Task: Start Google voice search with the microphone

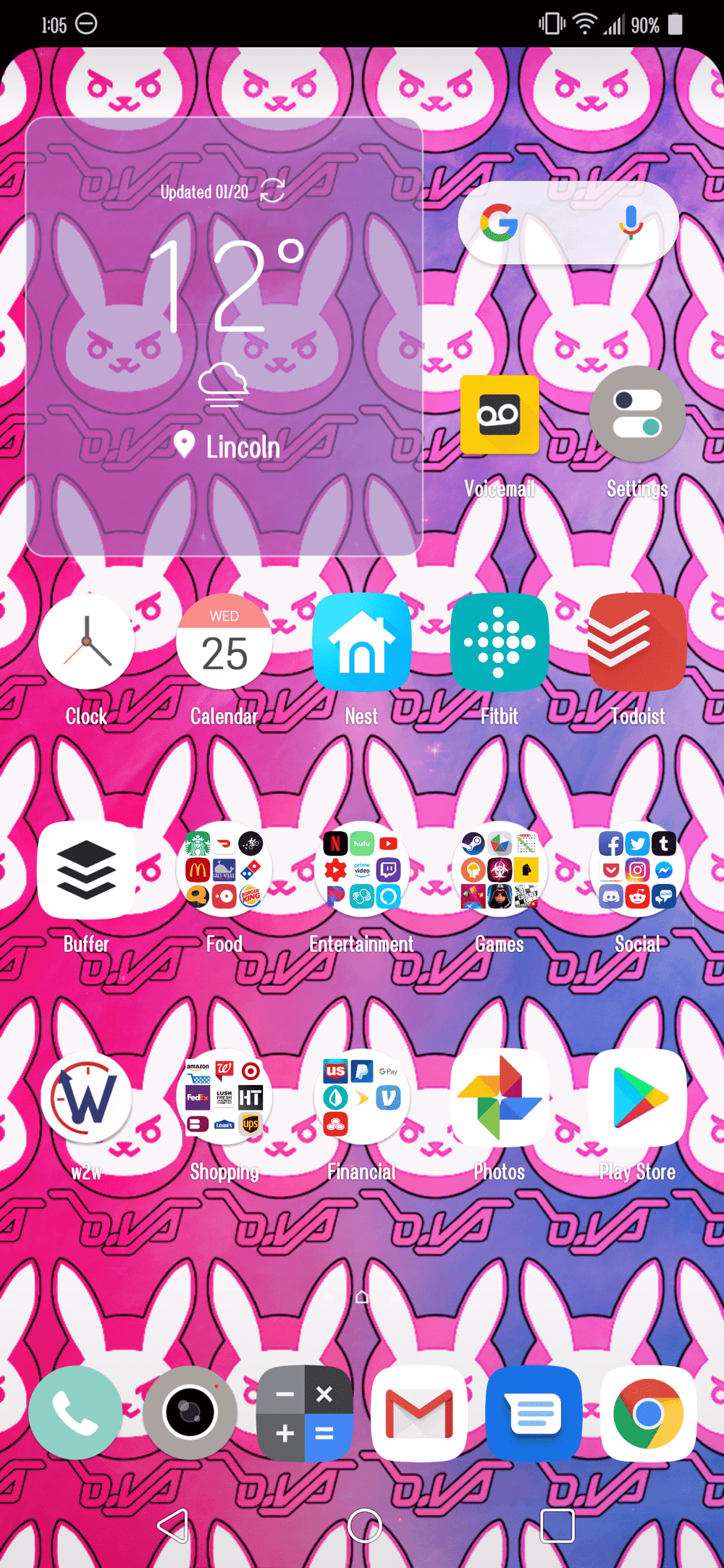Action: [x=631, y=222]
